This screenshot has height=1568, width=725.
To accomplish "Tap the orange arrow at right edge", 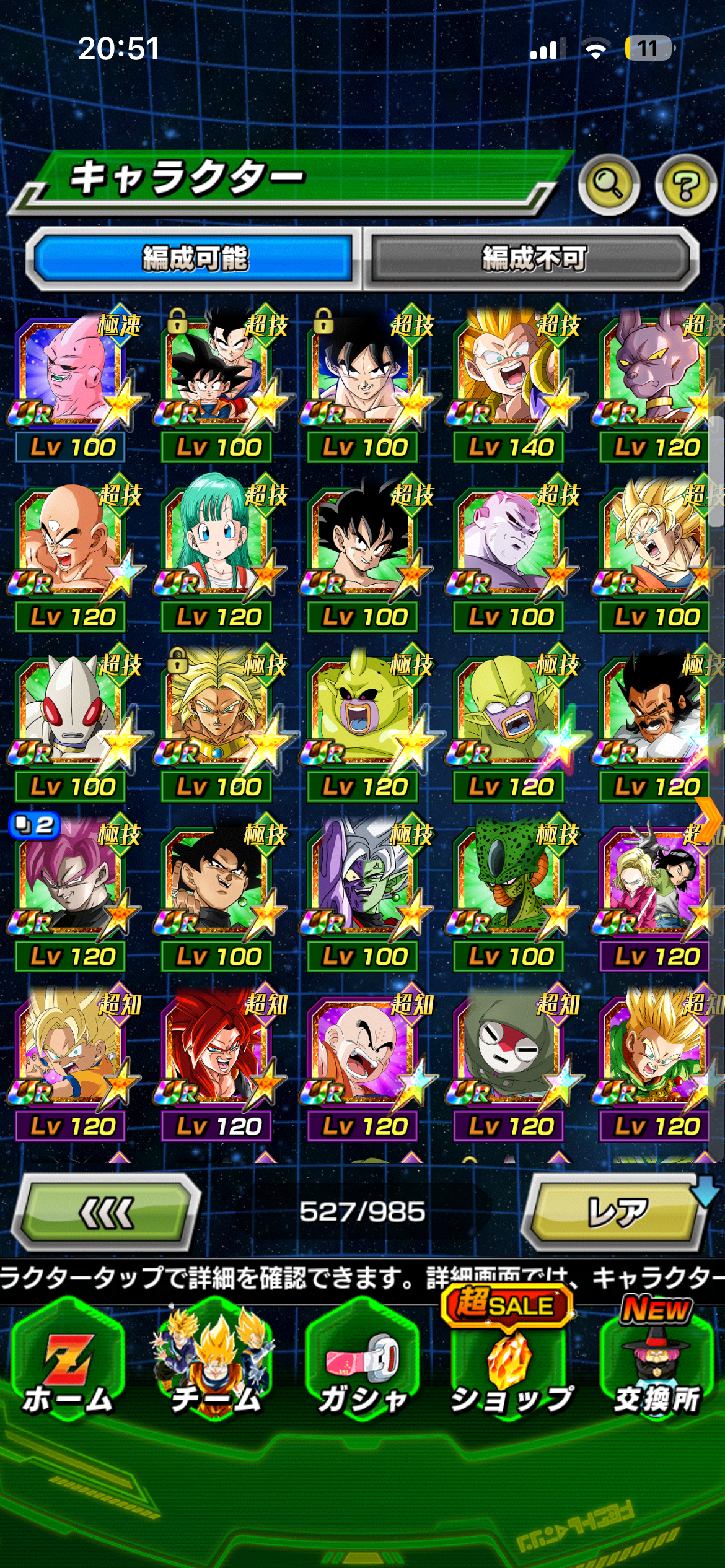I will coord(710,819).
